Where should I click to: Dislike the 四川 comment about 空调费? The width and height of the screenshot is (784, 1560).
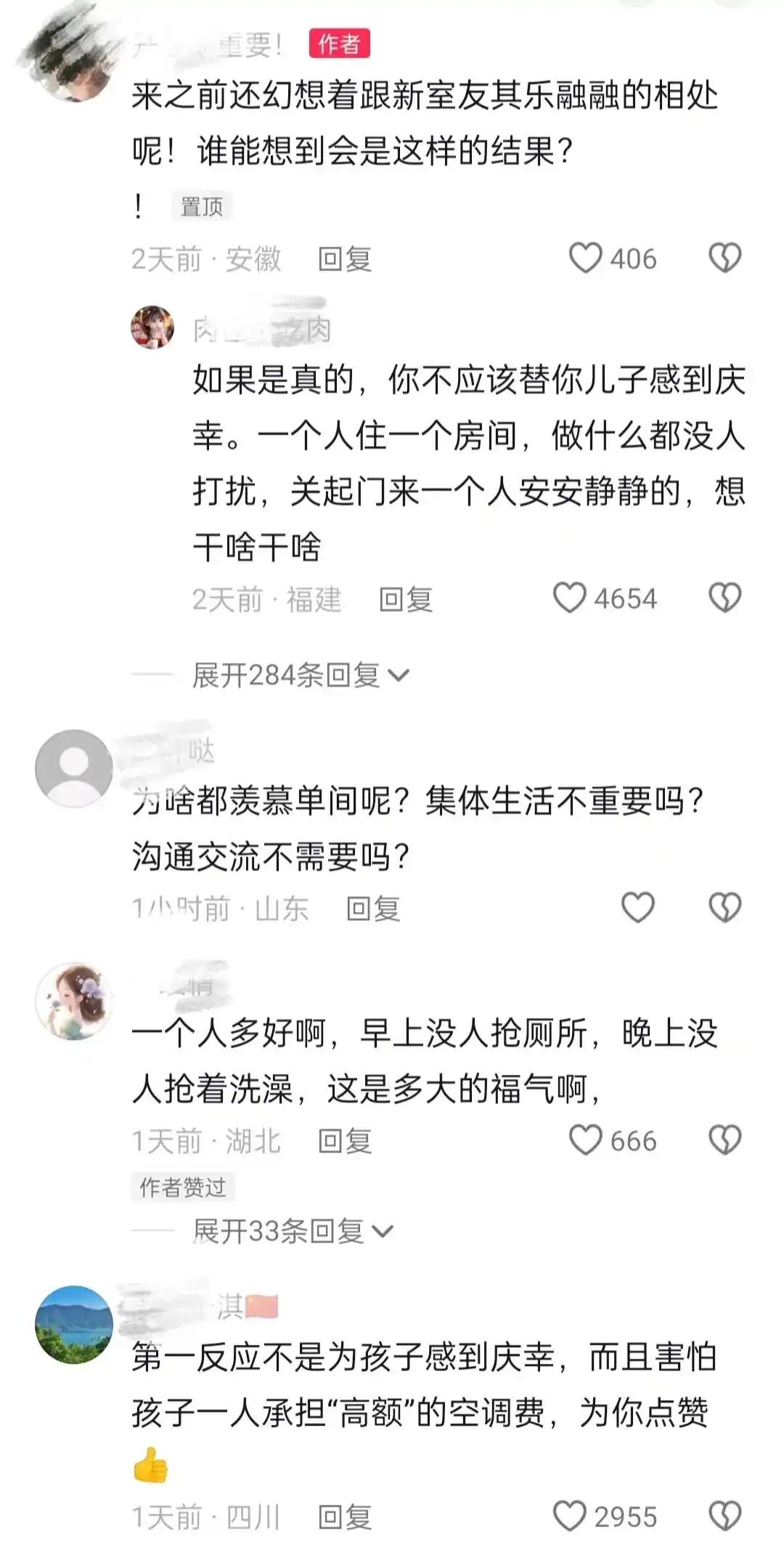point(724,1516)
